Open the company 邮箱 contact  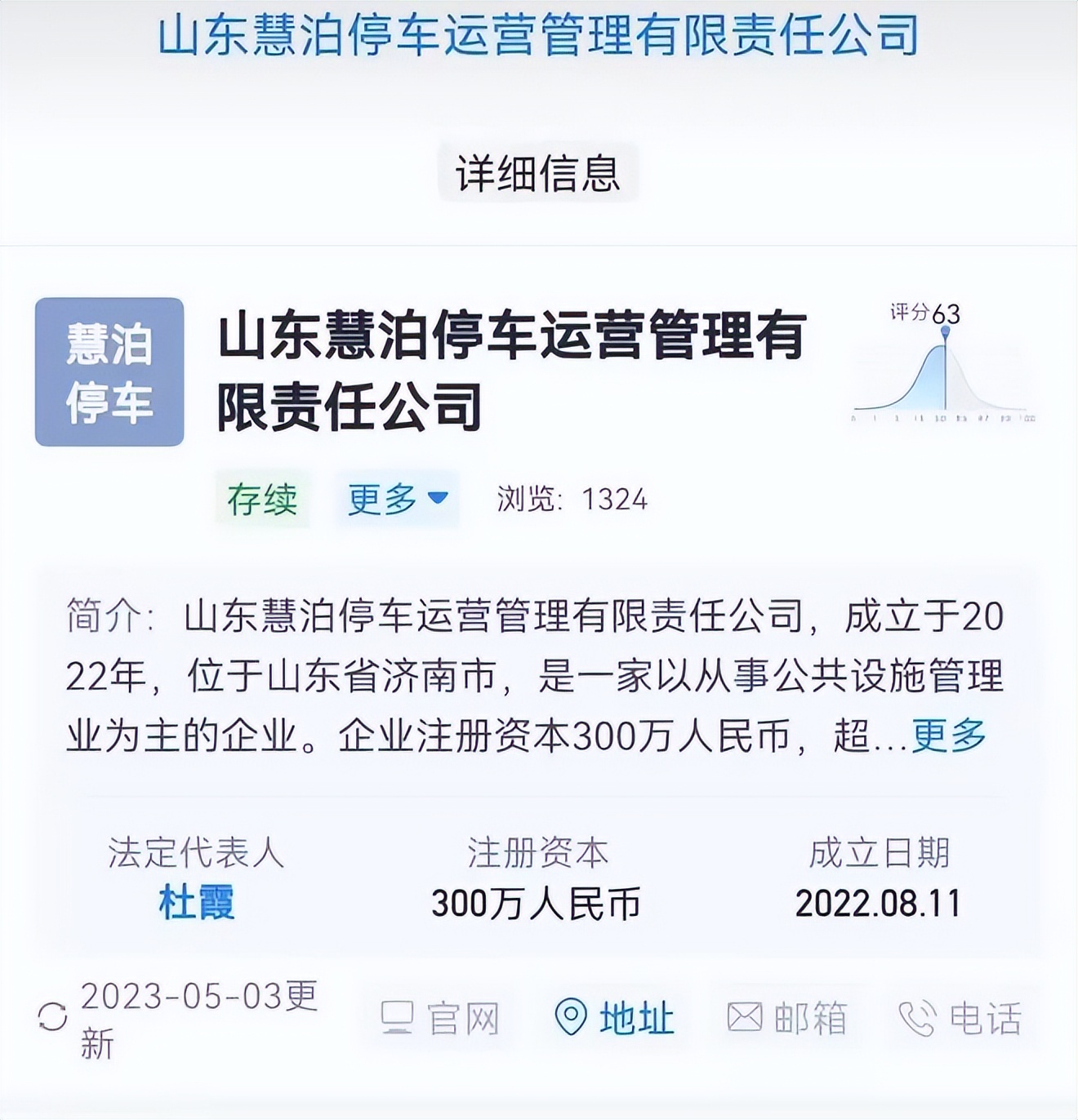coord(786,1018)
